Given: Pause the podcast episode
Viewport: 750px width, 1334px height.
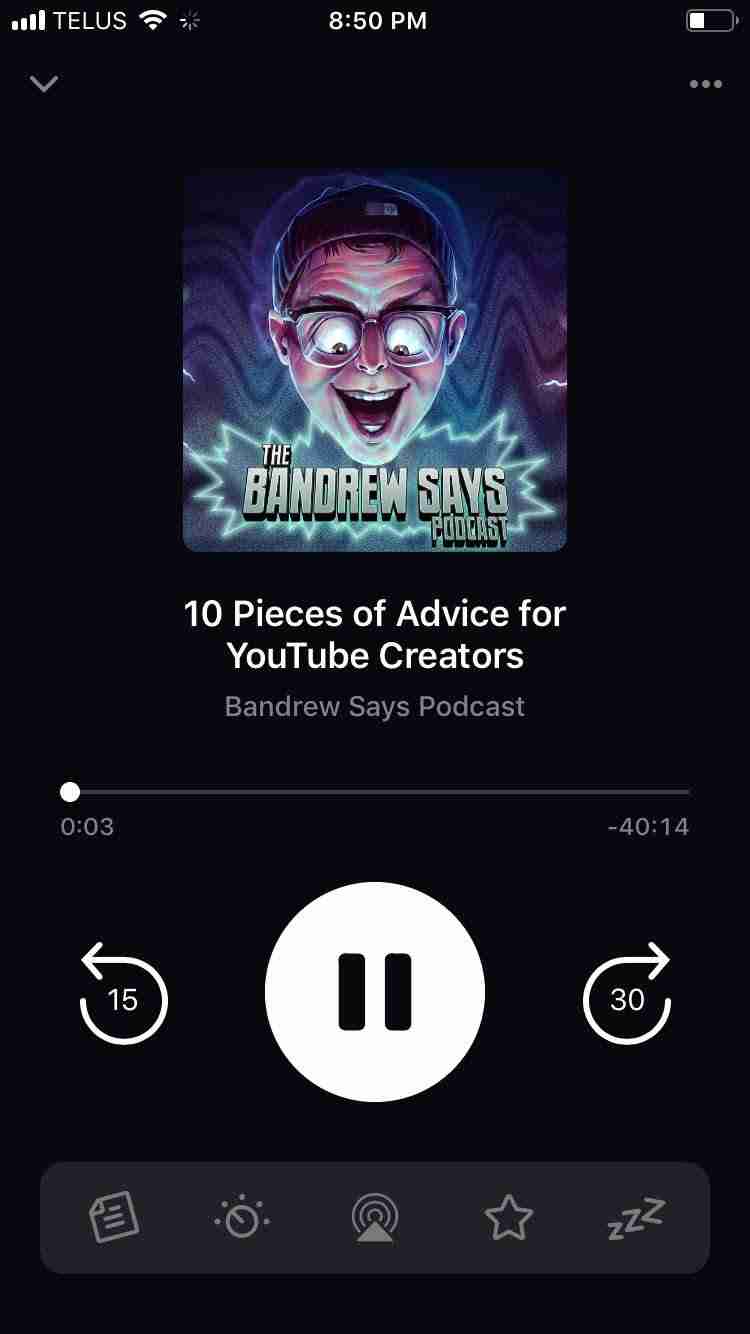Looking at the screenshot, I should click(375, 991).
